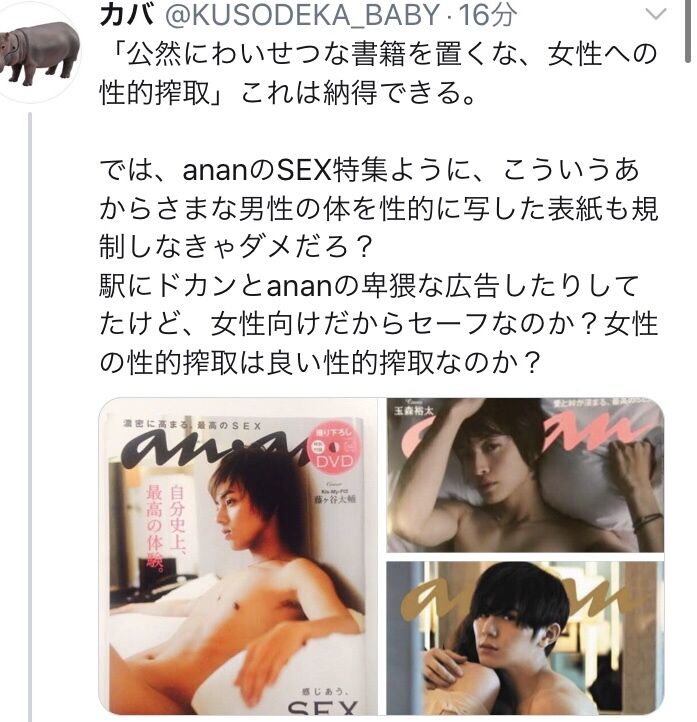View the bottom-right attached magazine image
This screenshot has height=722, width=697.
[525, 637]
